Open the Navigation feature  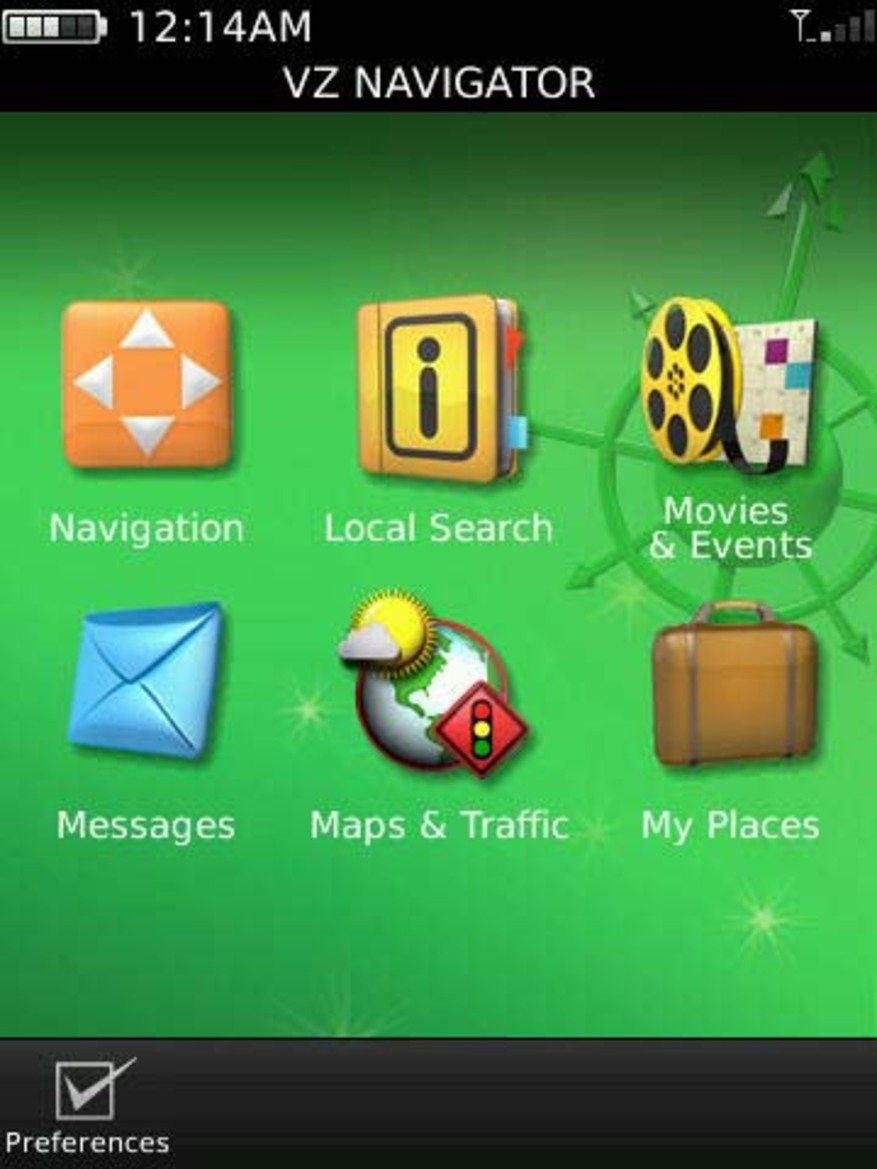(x=147, y=386)
